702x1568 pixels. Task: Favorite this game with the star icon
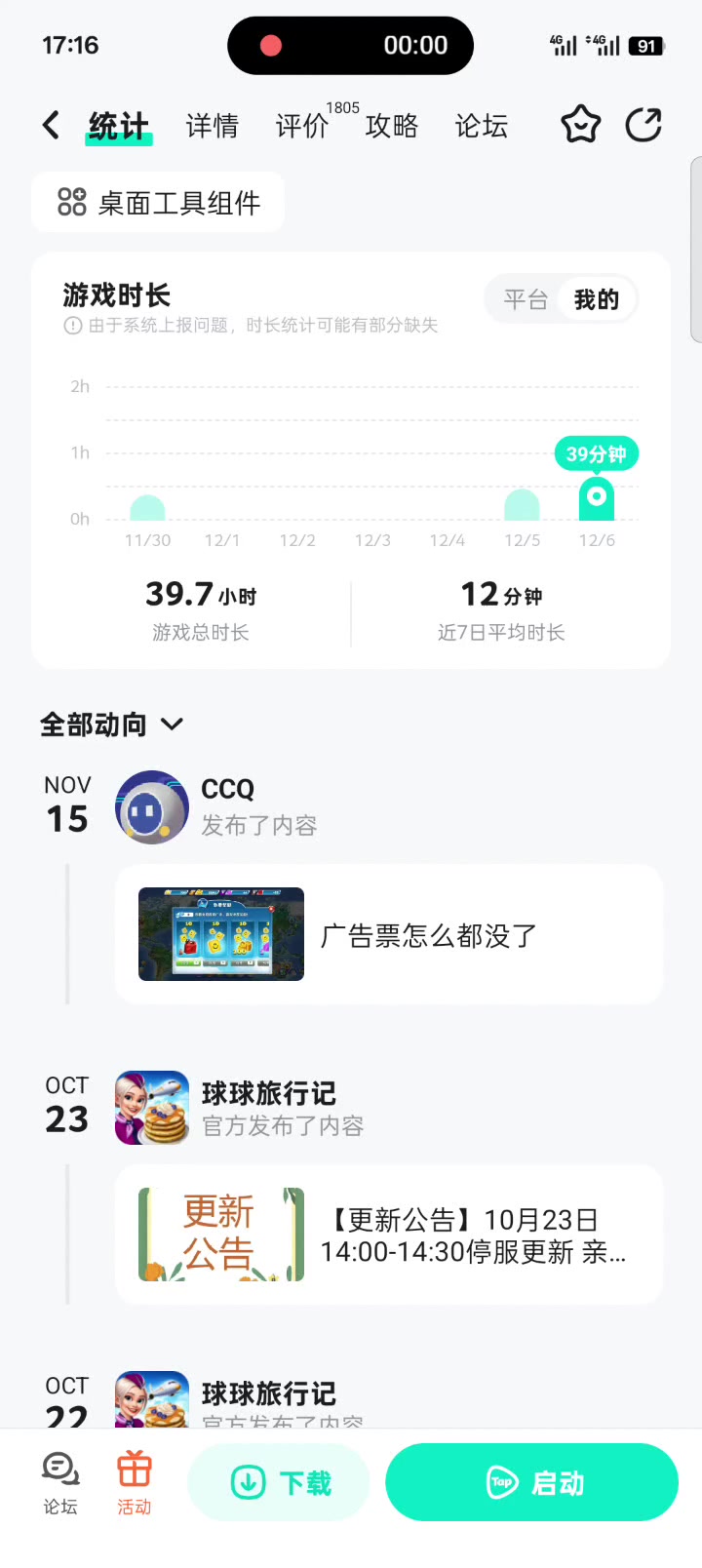[580, 125]
